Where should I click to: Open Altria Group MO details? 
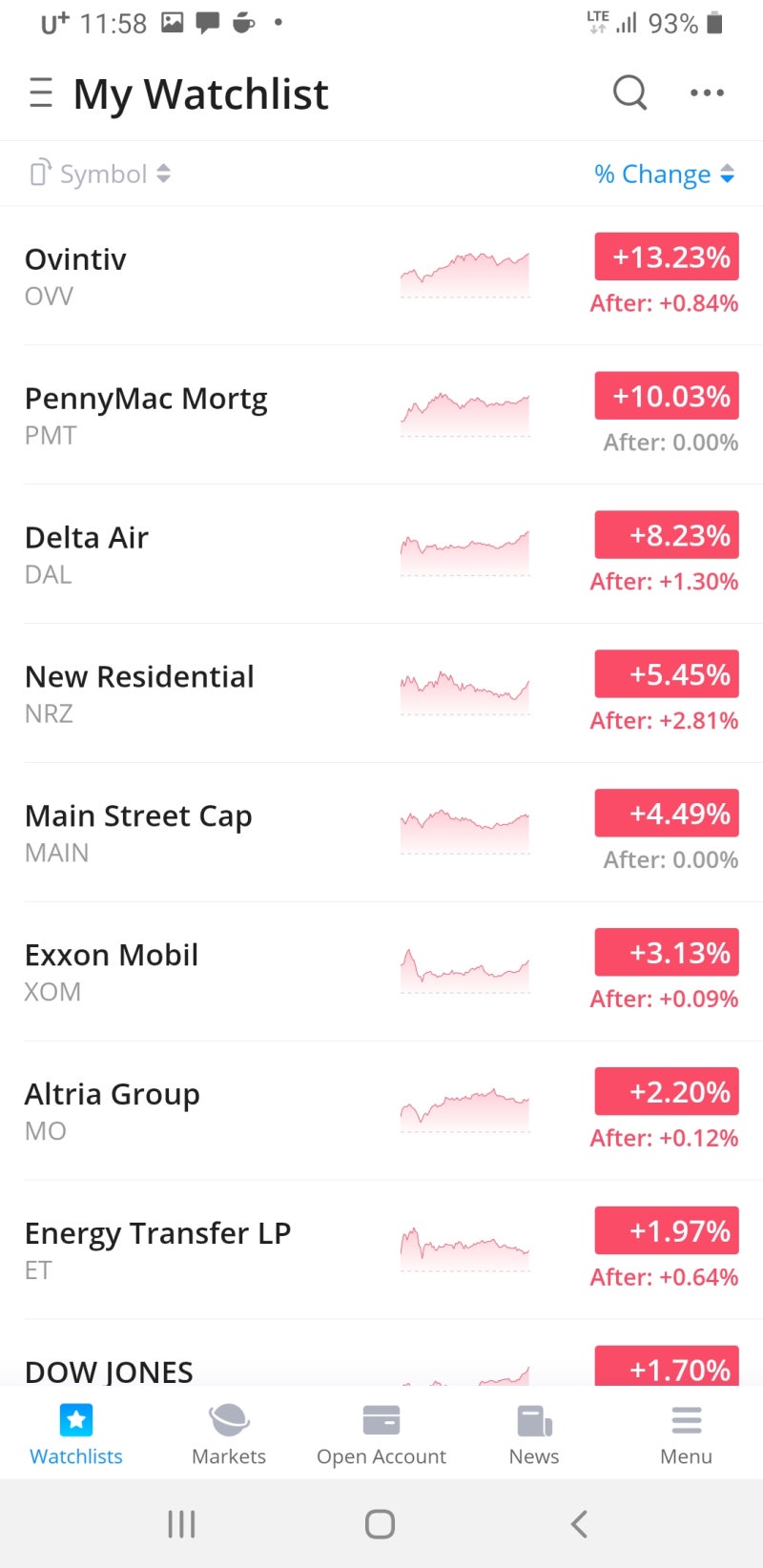point(191,1111)
